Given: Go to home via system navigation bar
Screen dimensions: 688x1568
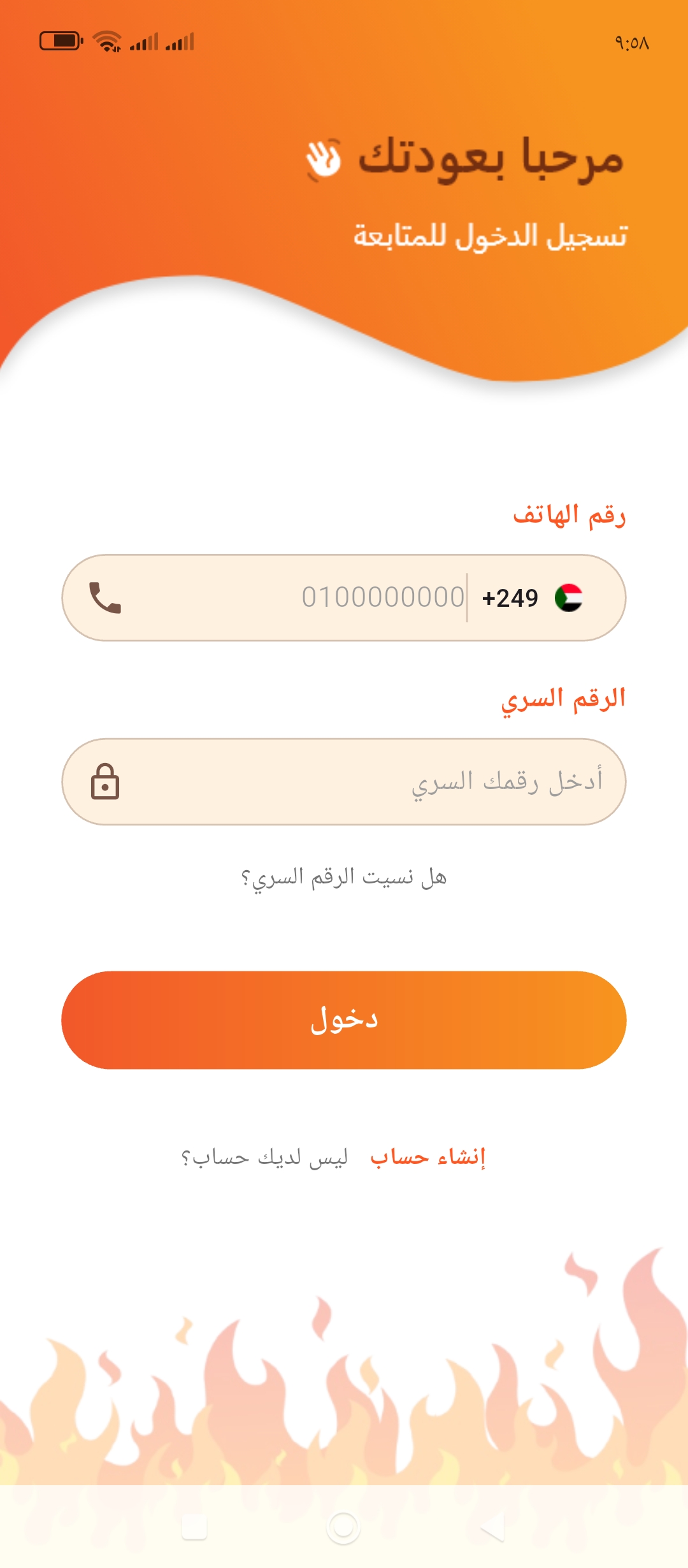Looking at the screenshot, I should (x=344, y=1528).
